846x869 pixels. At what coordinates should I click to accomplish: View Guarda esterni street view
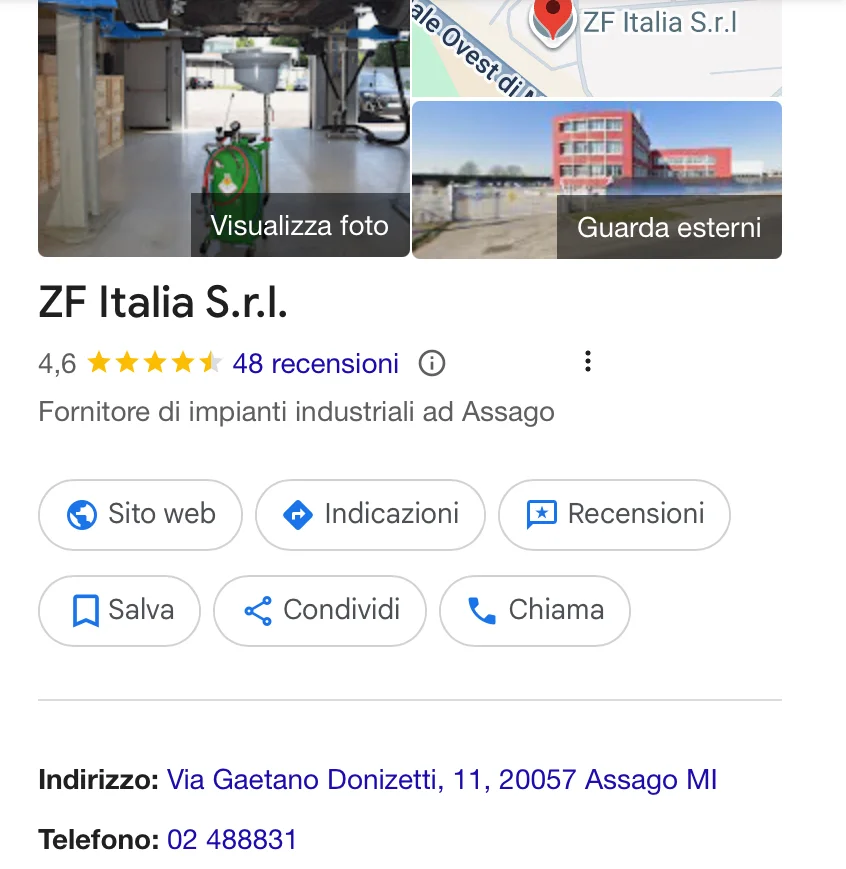coord(597,180)
